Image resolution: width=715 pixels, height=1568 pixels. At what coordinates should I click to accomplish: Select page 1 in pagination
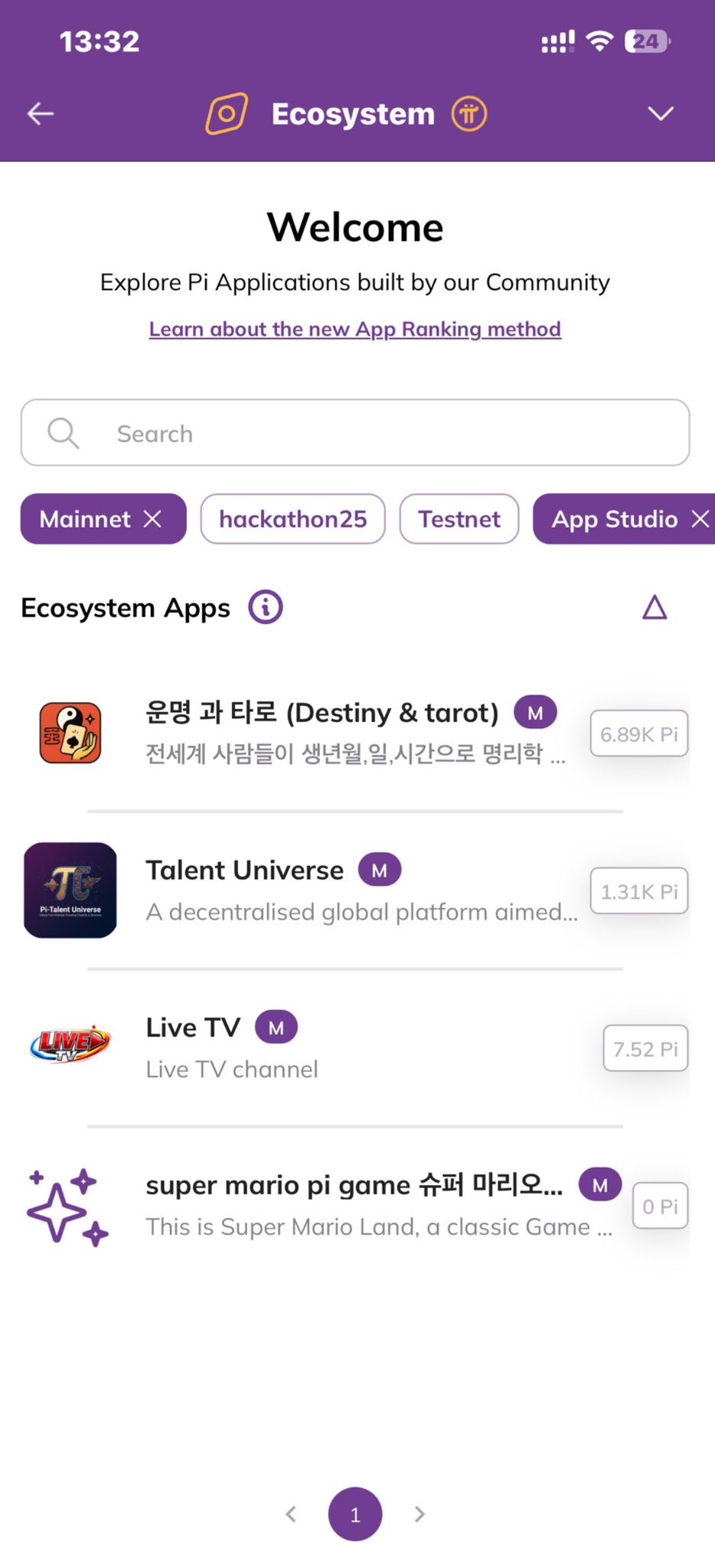355,1514
